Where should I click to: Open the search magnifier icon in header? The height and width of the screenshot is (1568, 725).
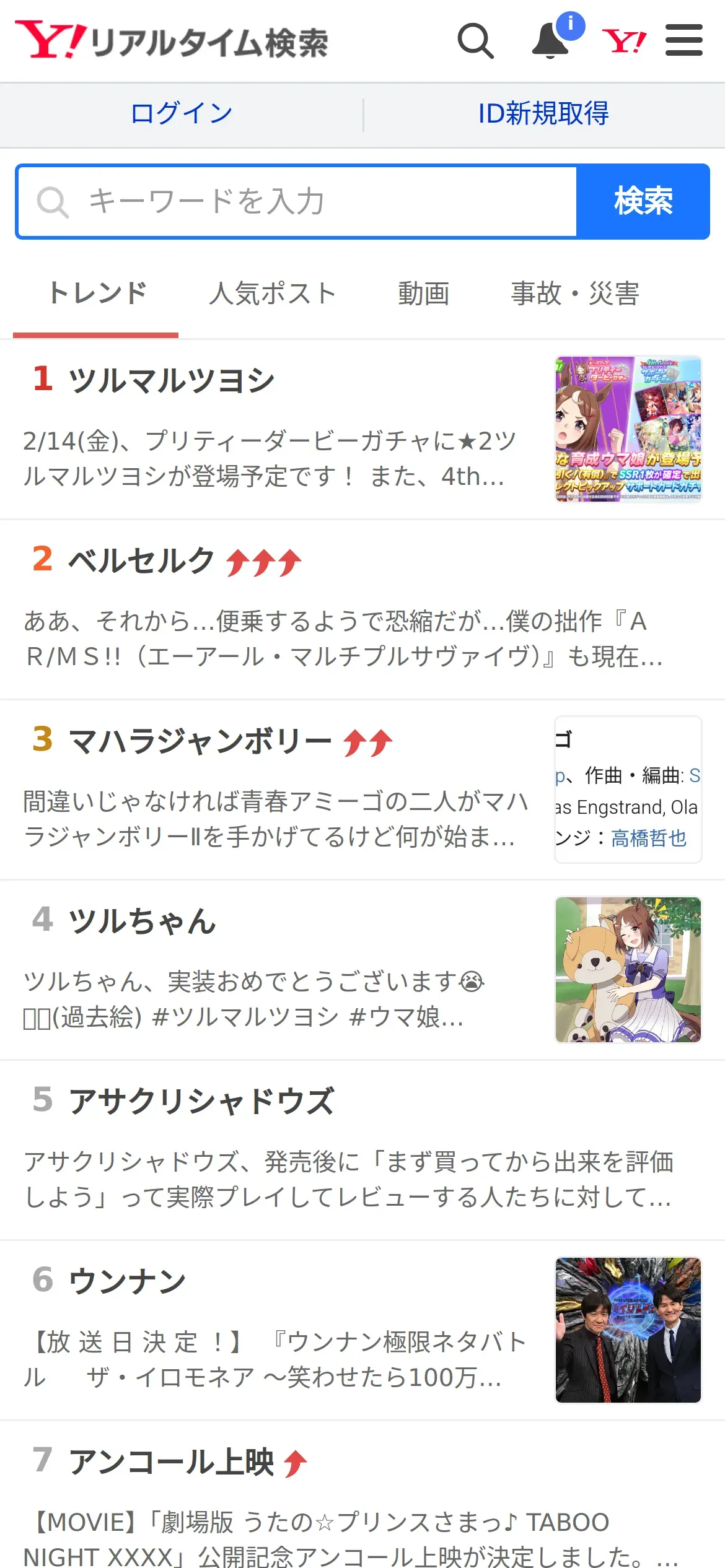pos(475,41)
